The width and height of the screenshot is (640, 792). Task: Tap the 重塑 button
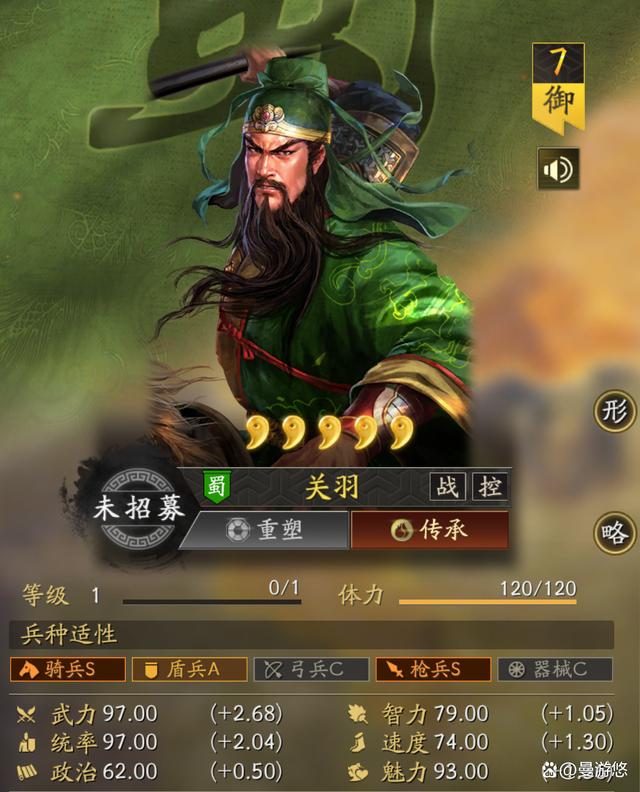click(266, 530)
